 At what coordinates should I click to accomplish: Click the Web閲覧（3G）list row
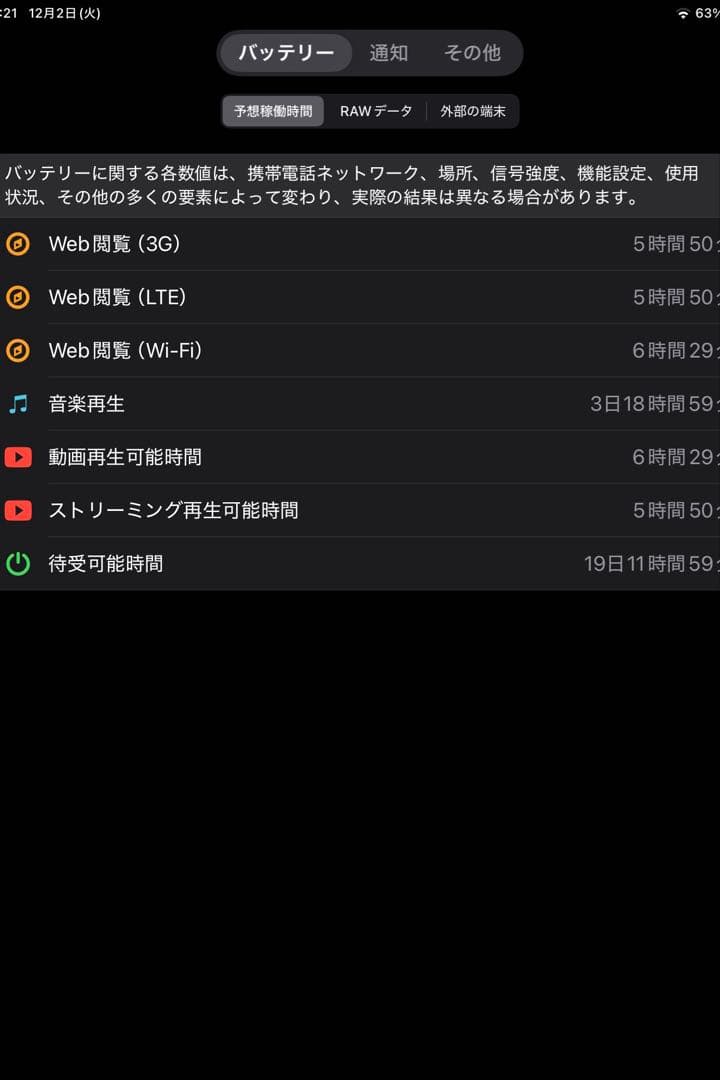[360, 243]
